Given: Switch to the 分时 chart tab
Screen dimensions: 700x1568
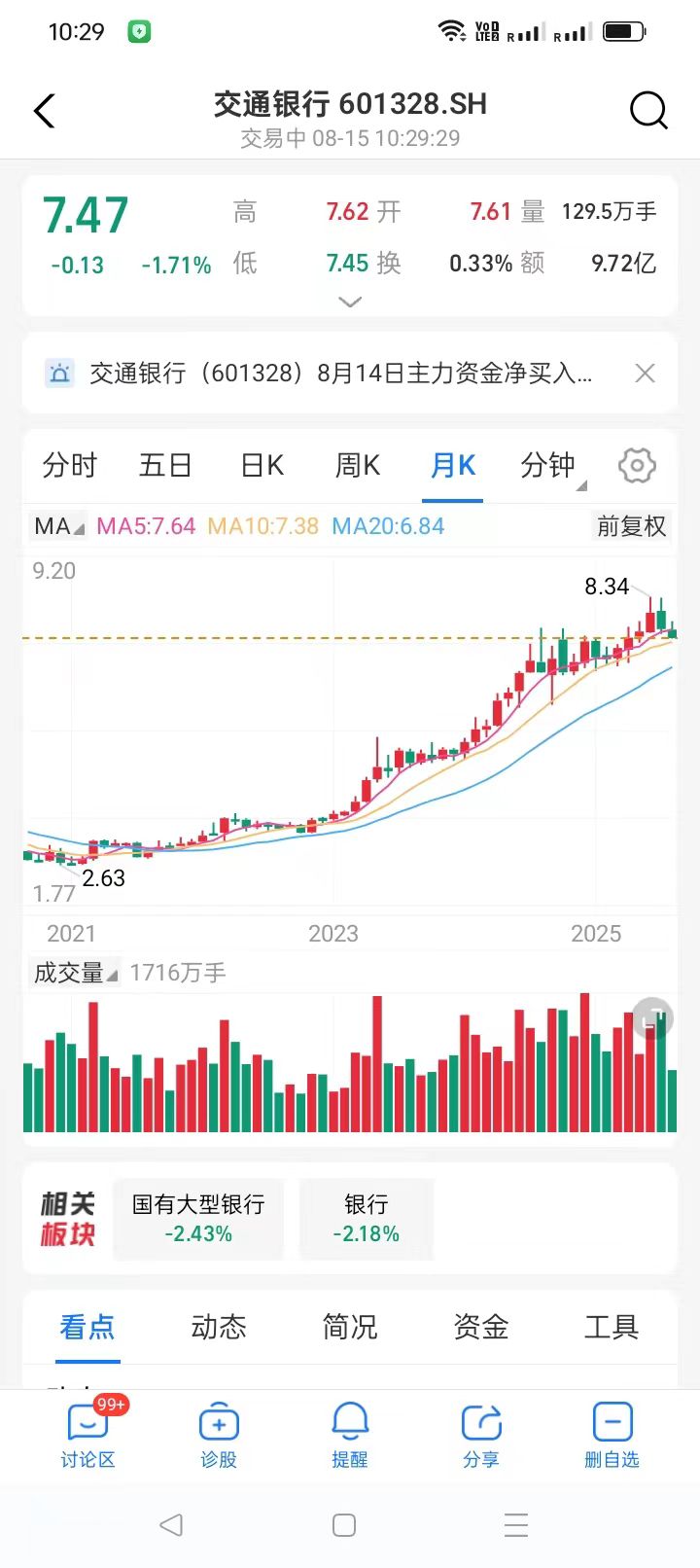Looking at the screenshot, I should tap(70, 466).
